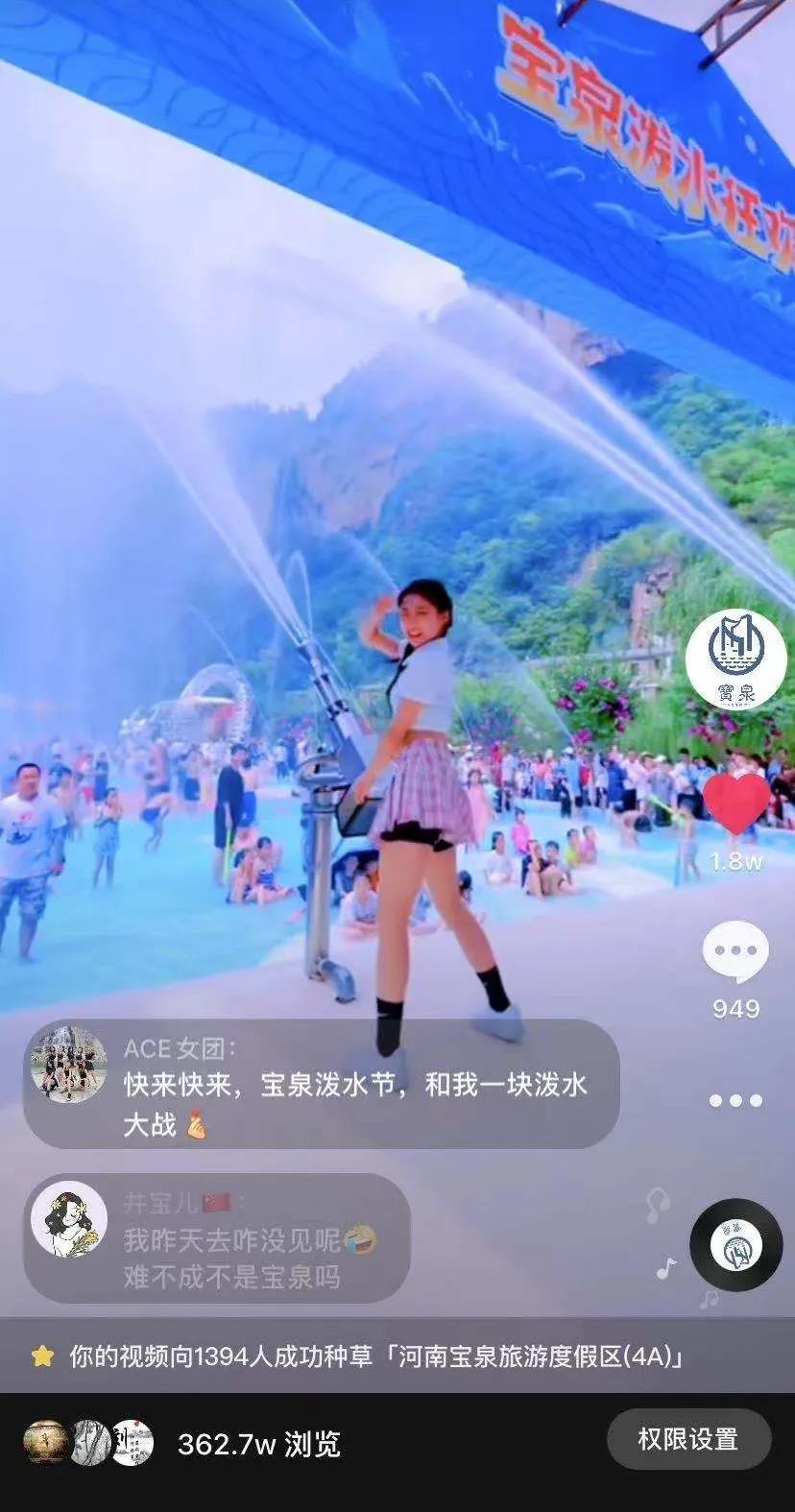Image resolution: width=795 pixels, height=1512 pixels.
Task: Open the comment by ACE女团
Action: [321, 1084]
